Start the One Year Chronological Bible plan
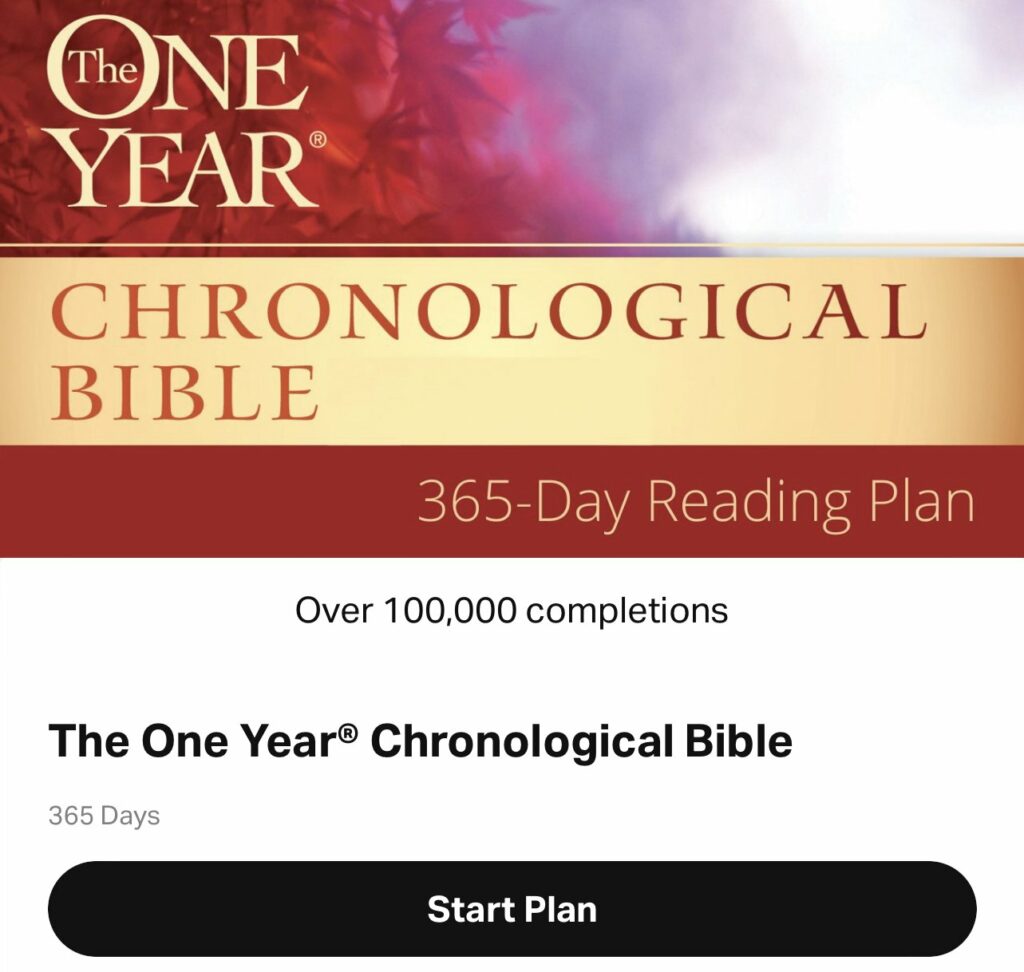1024x972 pixels. (512, 909)
